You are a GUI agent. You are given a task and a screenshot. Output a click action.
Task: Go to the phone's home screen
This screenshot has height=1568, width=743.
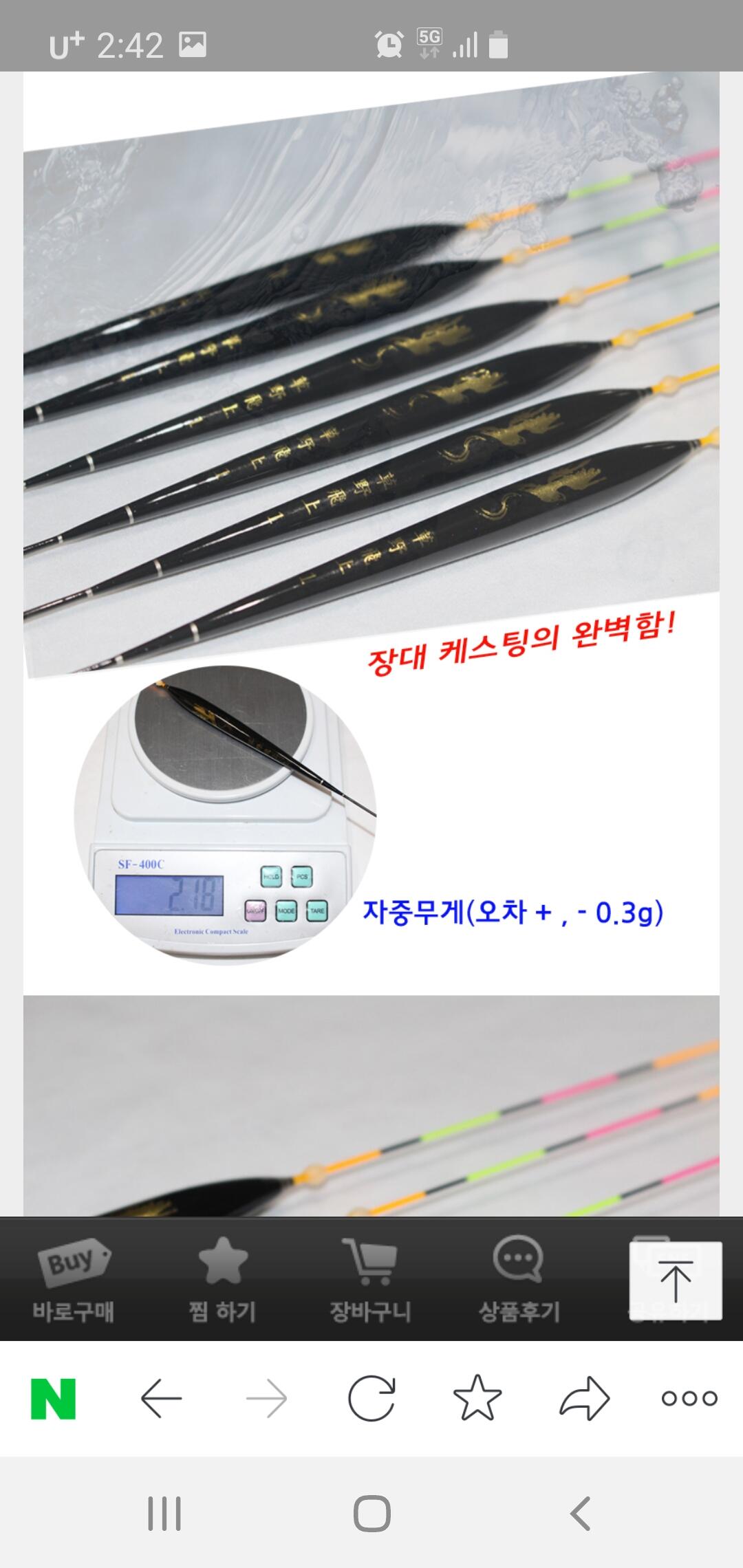click(x=371, y=1514)
